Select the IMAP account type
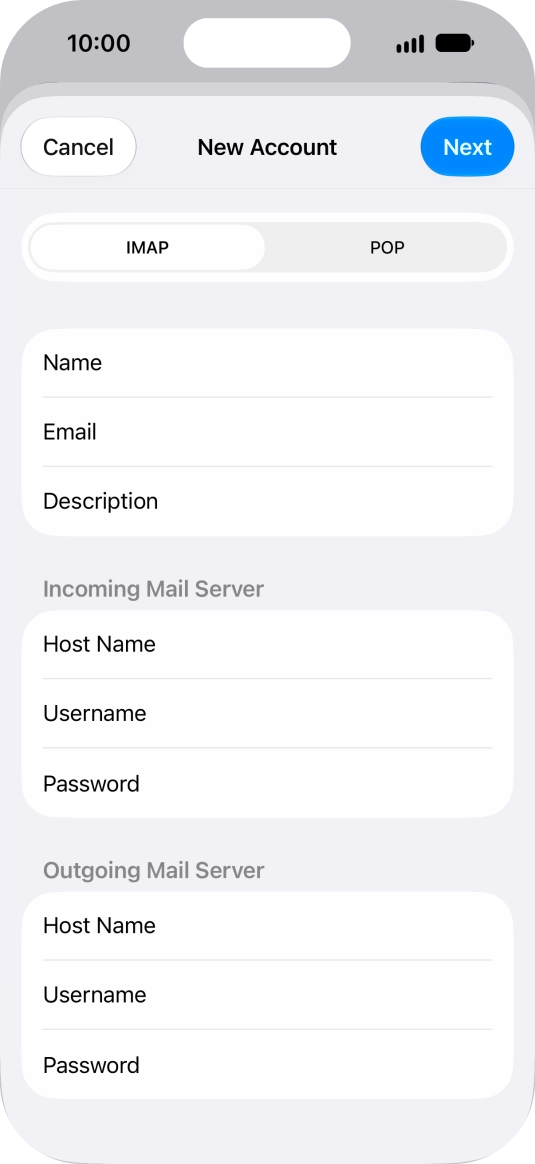 (x=147, y=247)
